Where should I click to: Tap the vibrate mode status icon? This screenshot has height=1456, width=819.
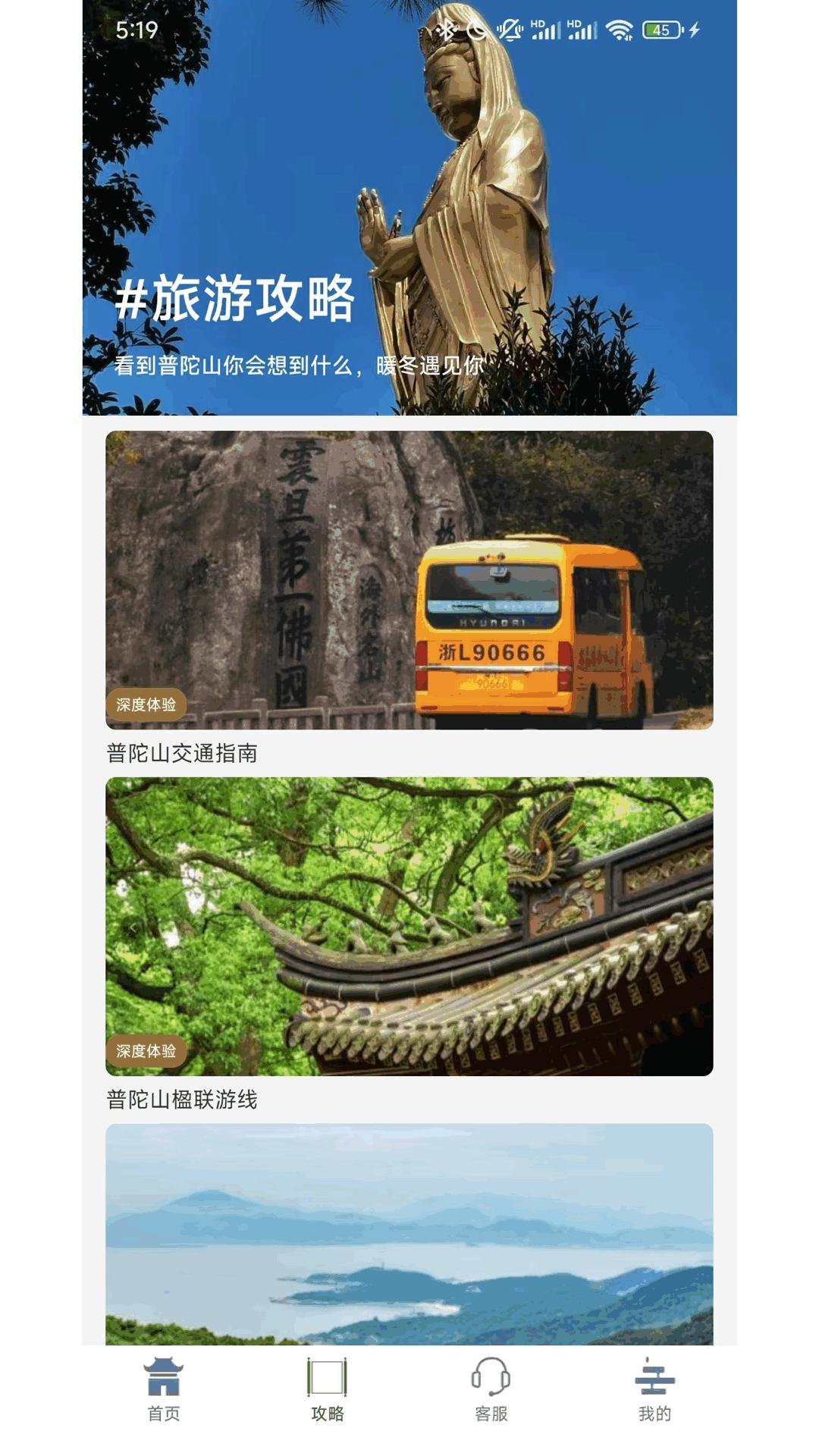tap(507, 29)
